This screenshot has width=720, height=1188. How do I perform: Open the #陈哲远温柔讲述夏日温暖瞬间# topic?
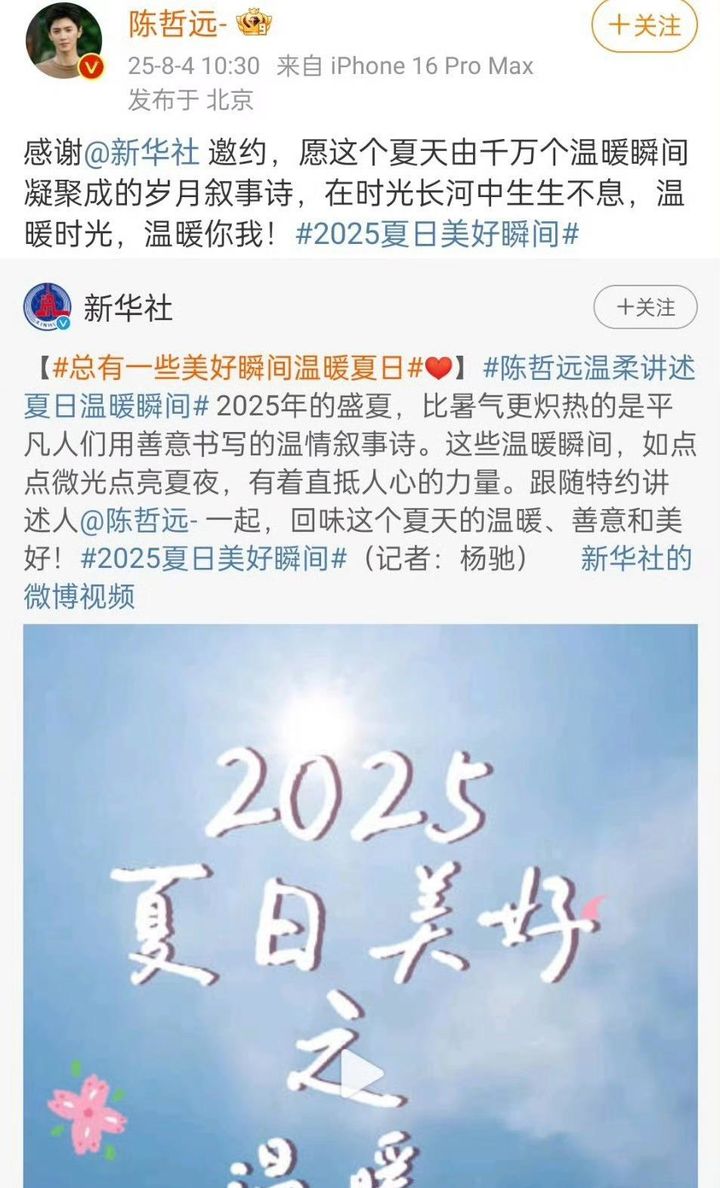pyautogui.click(x=588, y=368)
